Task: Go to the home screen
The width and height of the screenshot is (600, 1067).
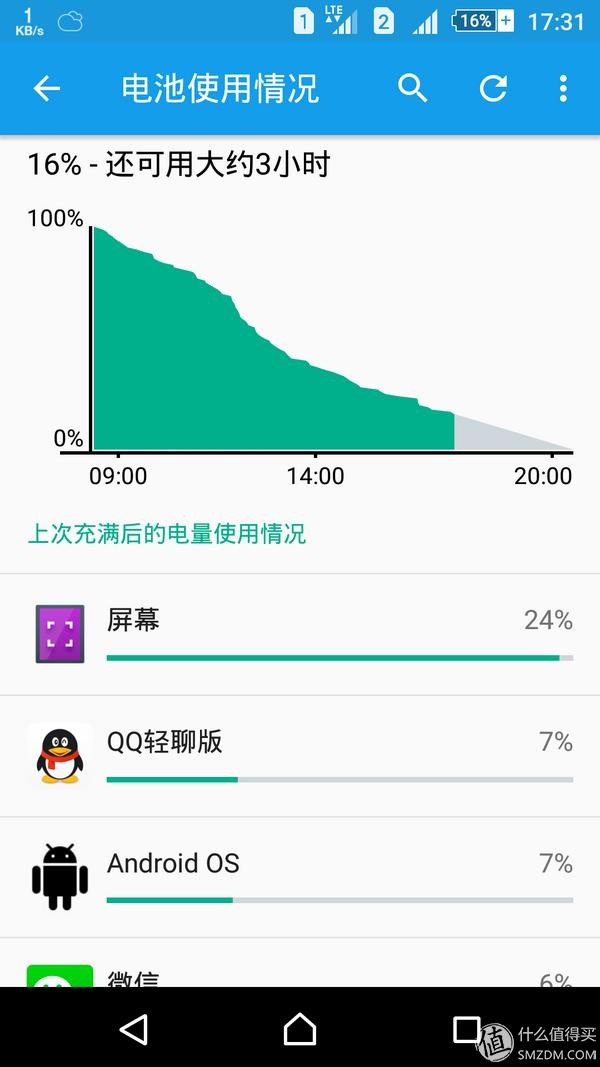Action: [300, 1029]
